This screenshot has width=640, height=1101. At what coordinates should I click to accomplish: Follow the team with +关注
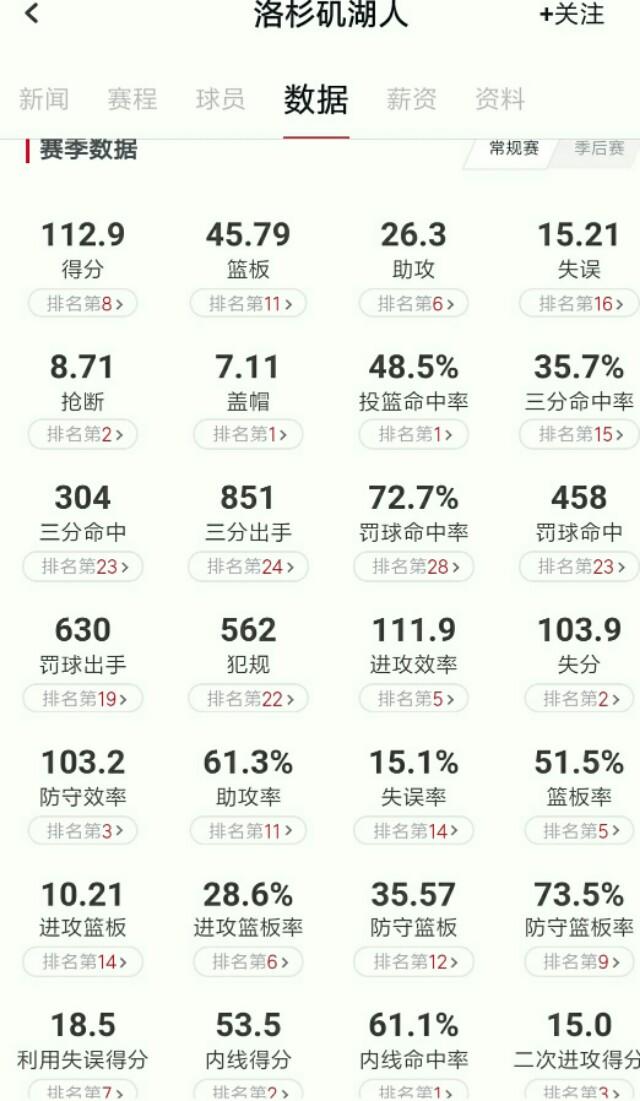coord(572,14)
